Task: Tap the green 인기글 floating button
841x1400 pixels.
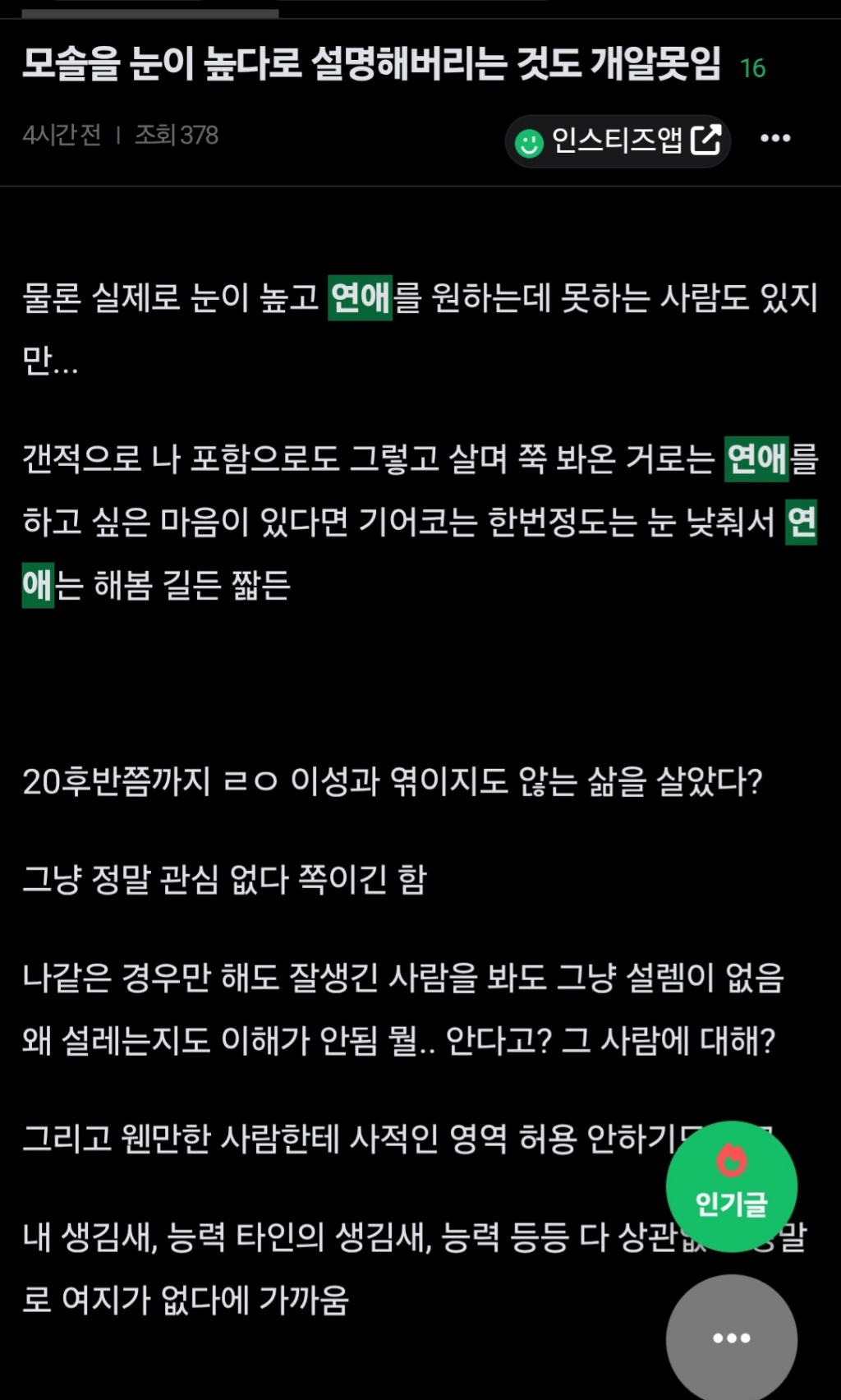Action: point(731,1186)
